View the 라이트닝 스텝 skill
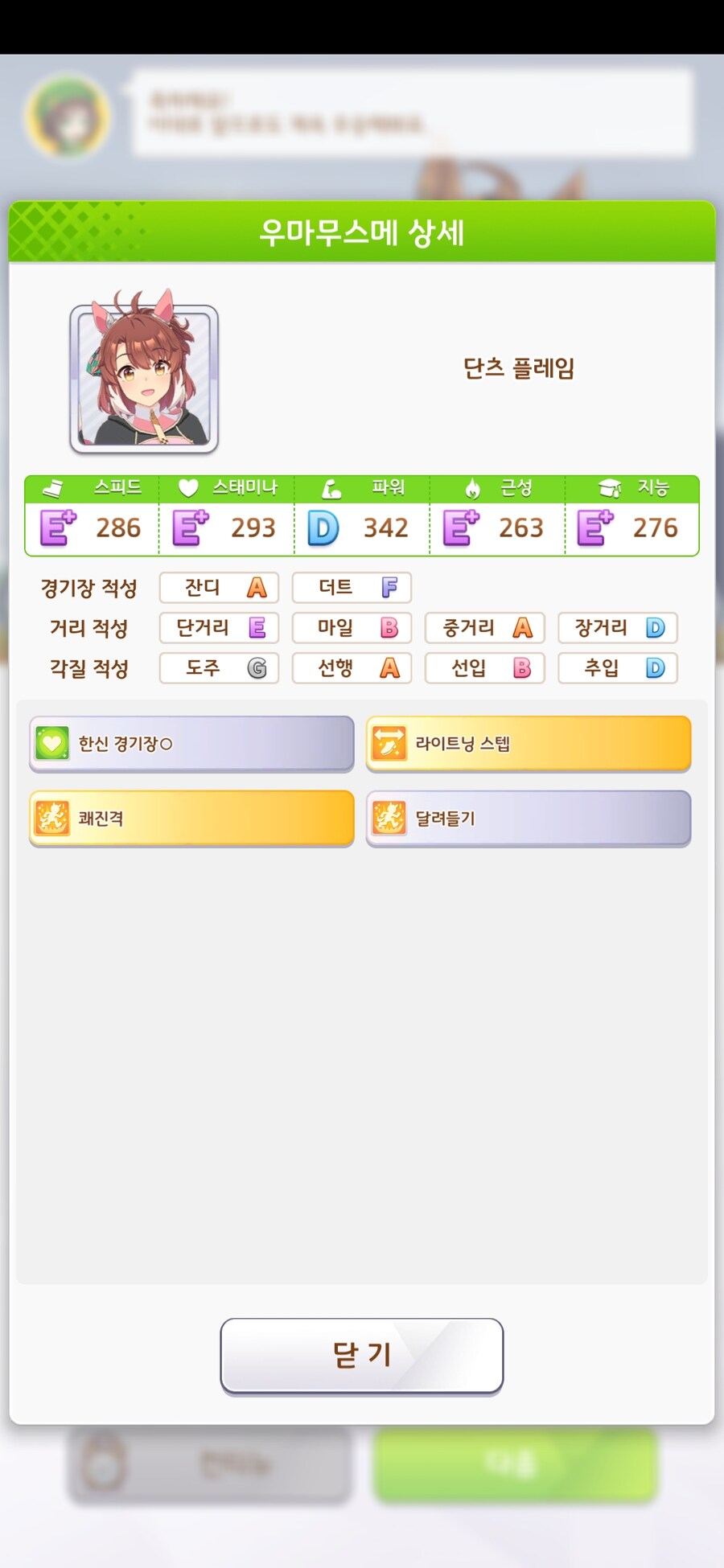This screenshot has width=724, height=1568. tap(529, 744)
